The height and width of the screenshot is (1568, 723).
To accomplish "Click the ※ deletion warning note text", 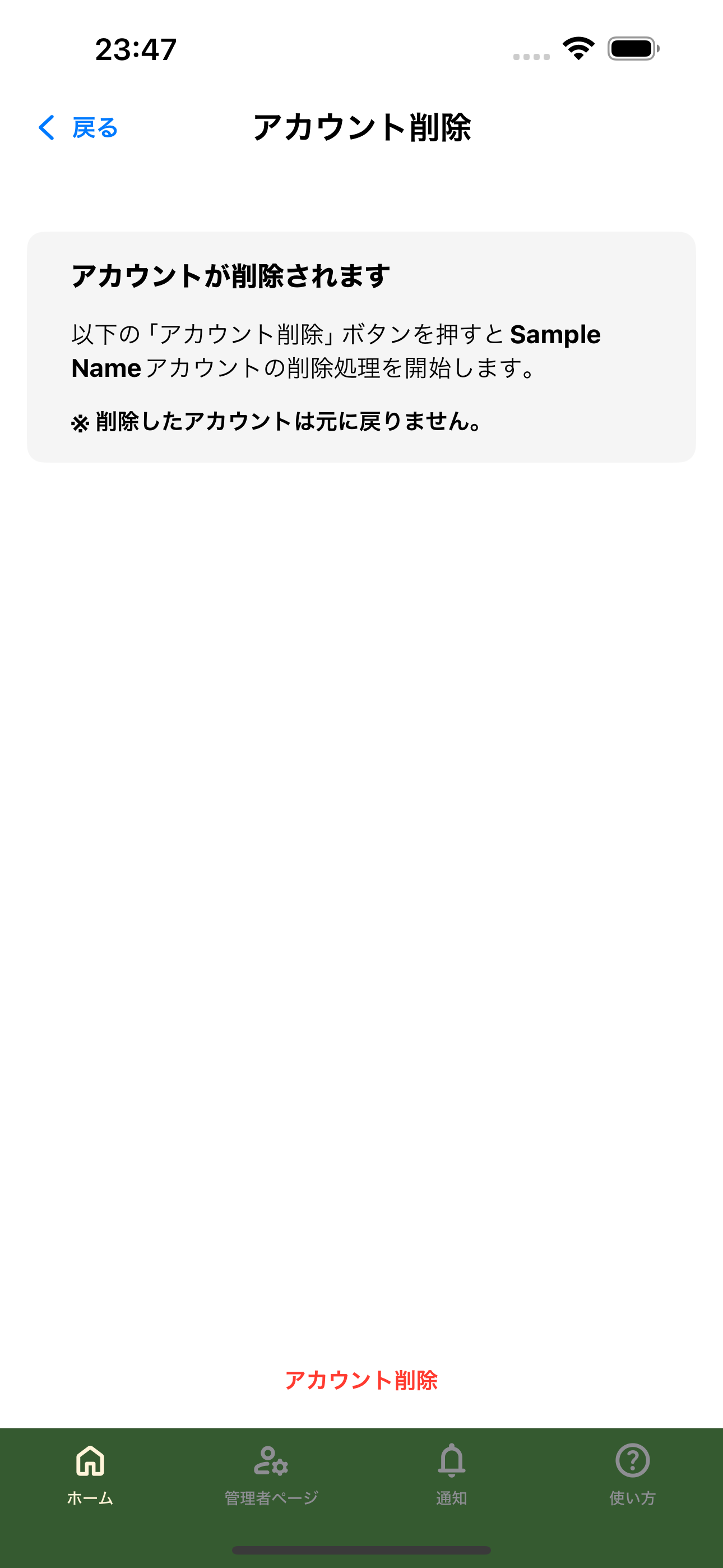I will click(x=276, y=422).
